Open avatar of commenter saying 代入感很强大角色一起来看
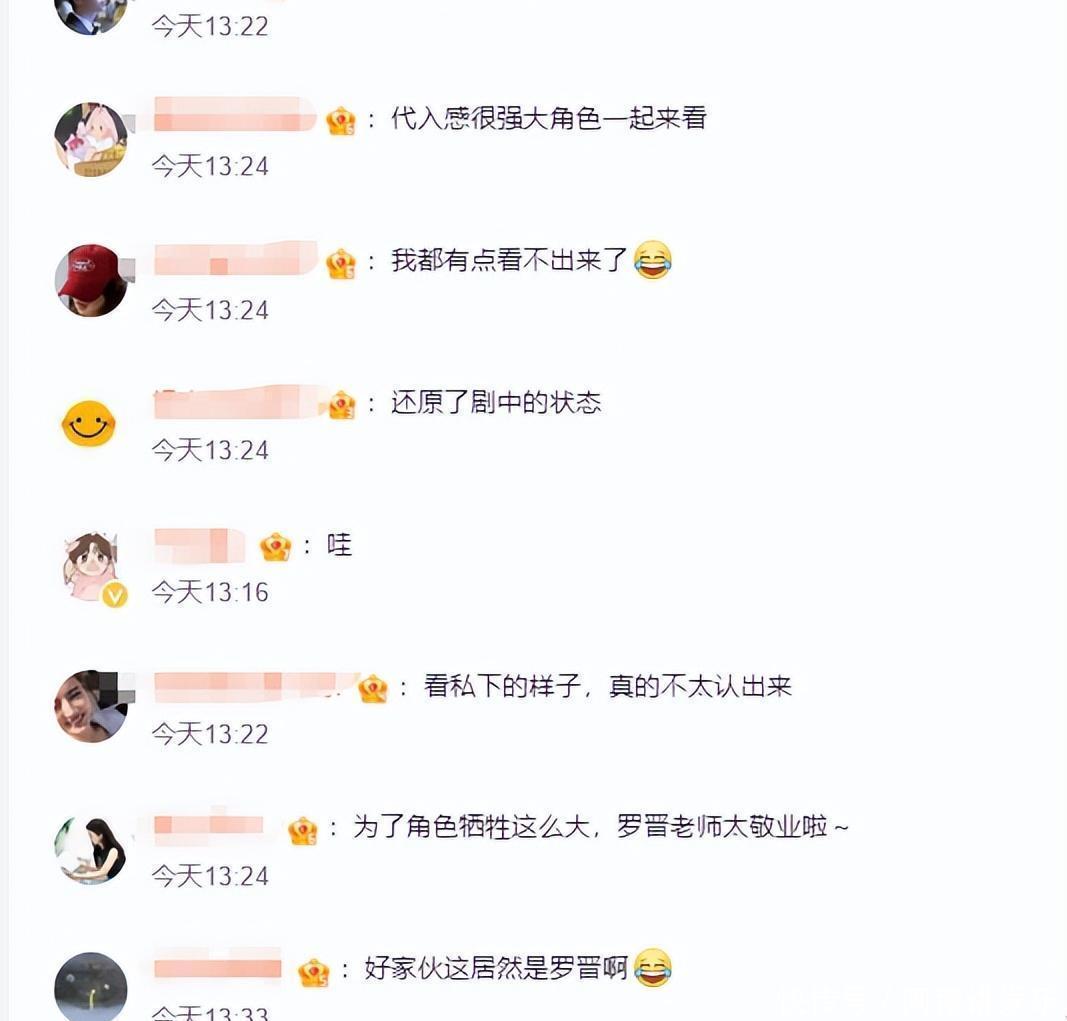Screen dimensions: 1067x1021 [x=90, y=139]
